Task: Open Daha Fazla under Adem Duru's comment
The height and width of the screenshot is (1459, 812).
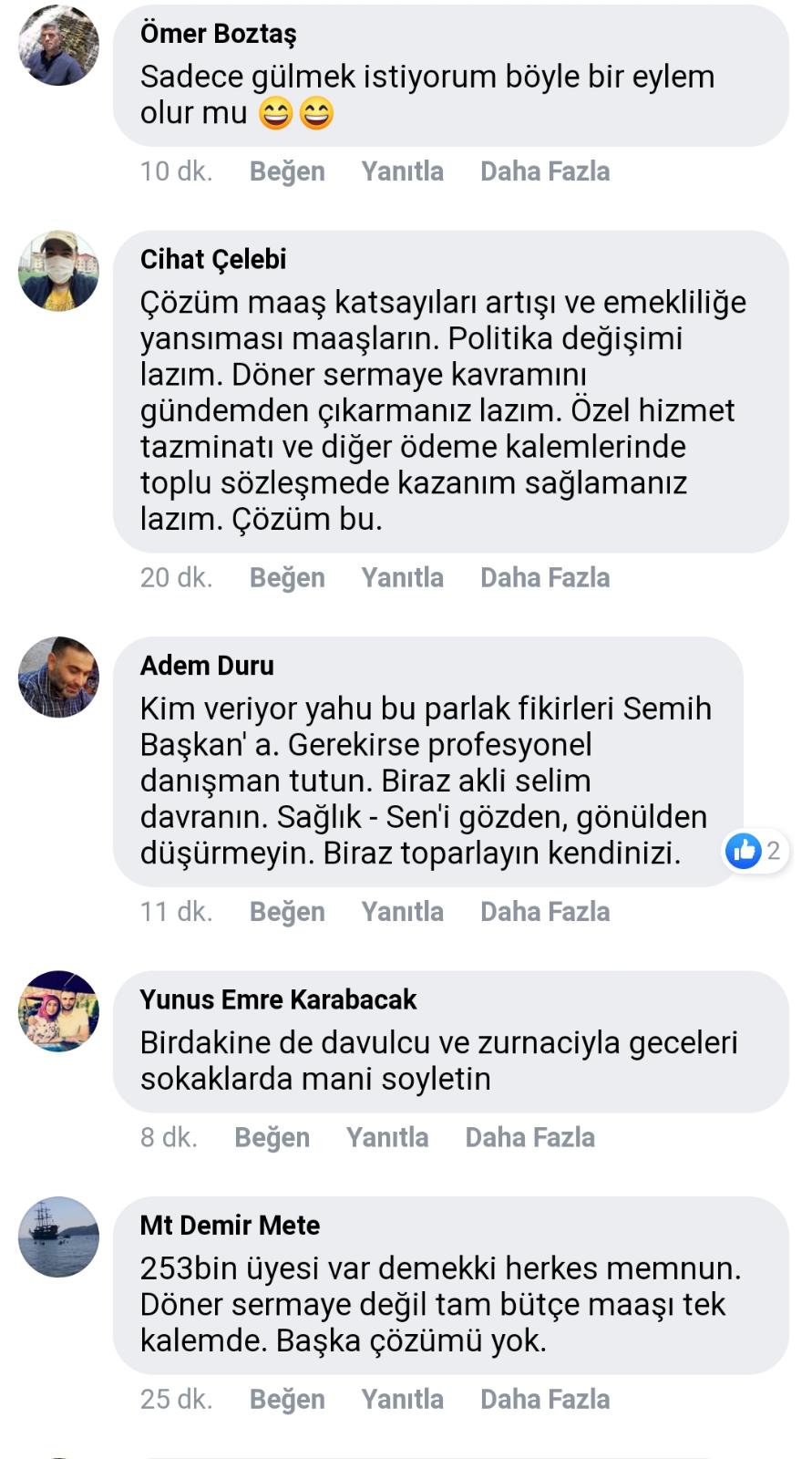Action: point(545,912)
